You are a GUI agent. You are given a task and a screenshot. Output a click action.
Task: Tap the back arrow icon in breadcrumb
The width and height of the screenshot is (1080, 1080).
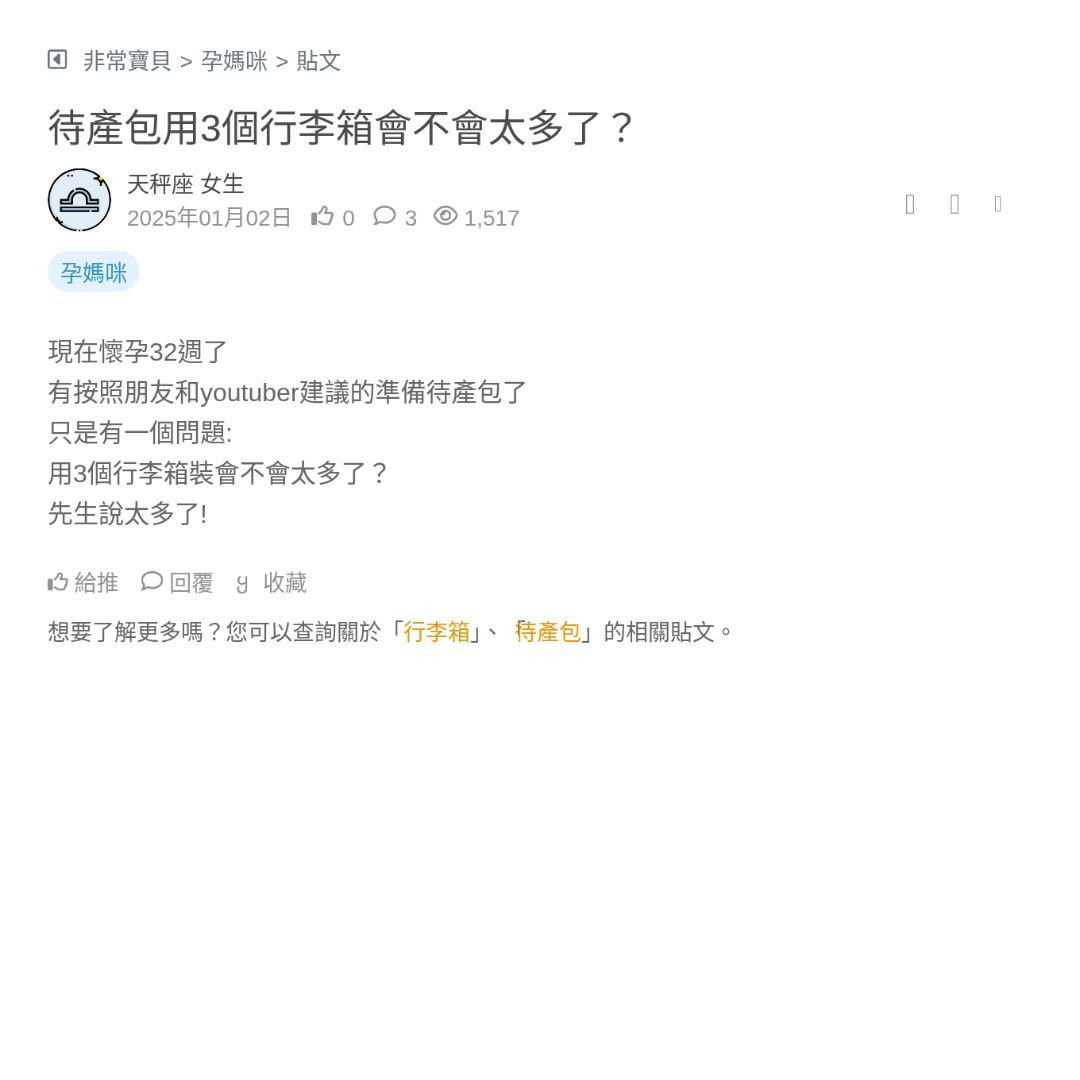point(57,60)
